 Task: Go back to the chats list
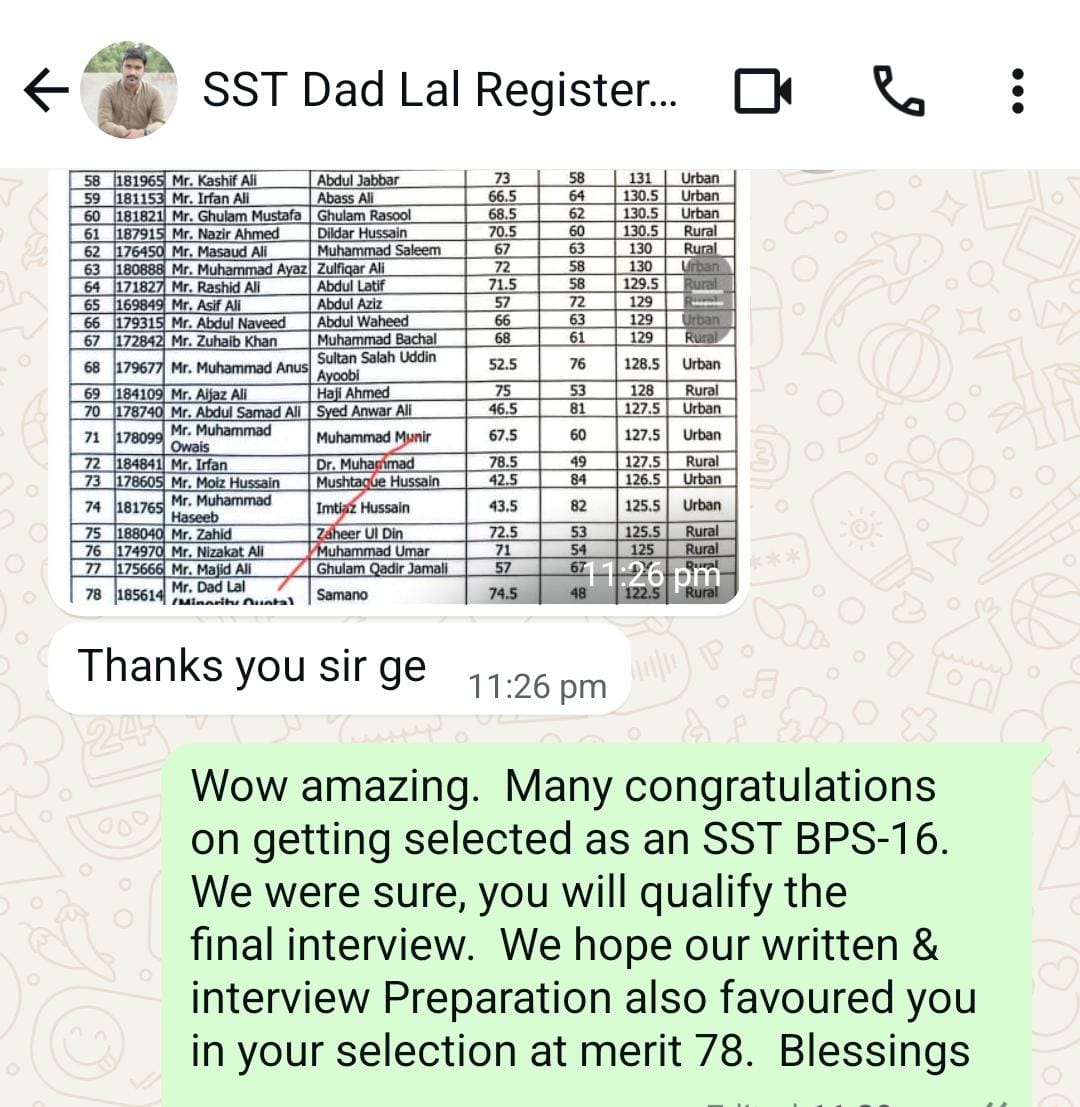coord(45,92)
